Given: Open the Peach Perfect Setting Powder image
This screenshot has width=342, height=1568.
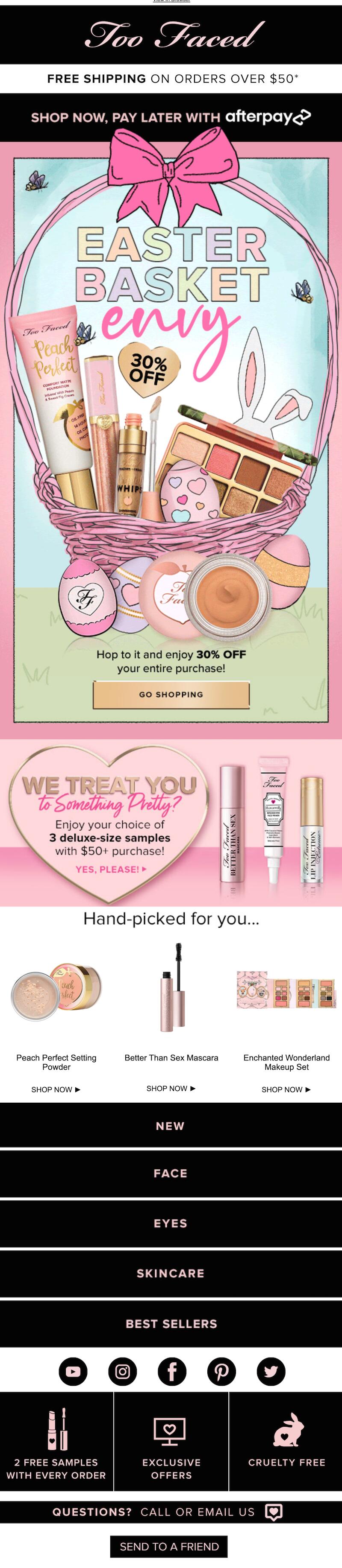Looking at the screenshot, I should [x=56, y=991].
